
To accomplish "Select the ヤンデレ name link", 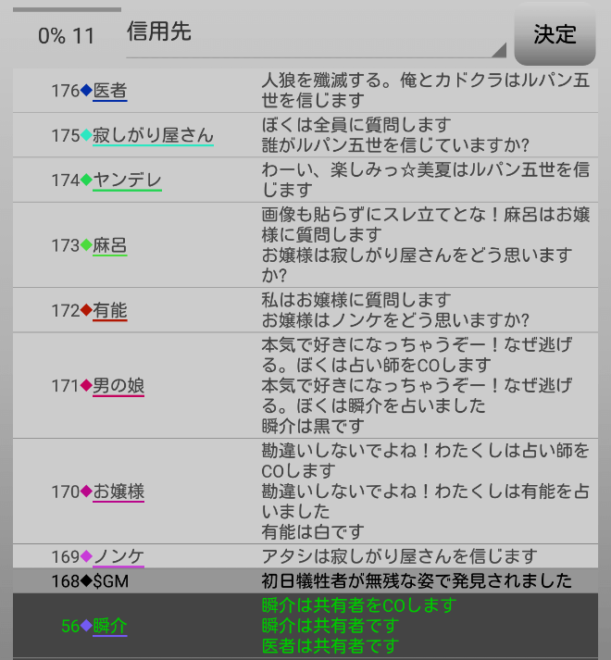I will [127, 180].
